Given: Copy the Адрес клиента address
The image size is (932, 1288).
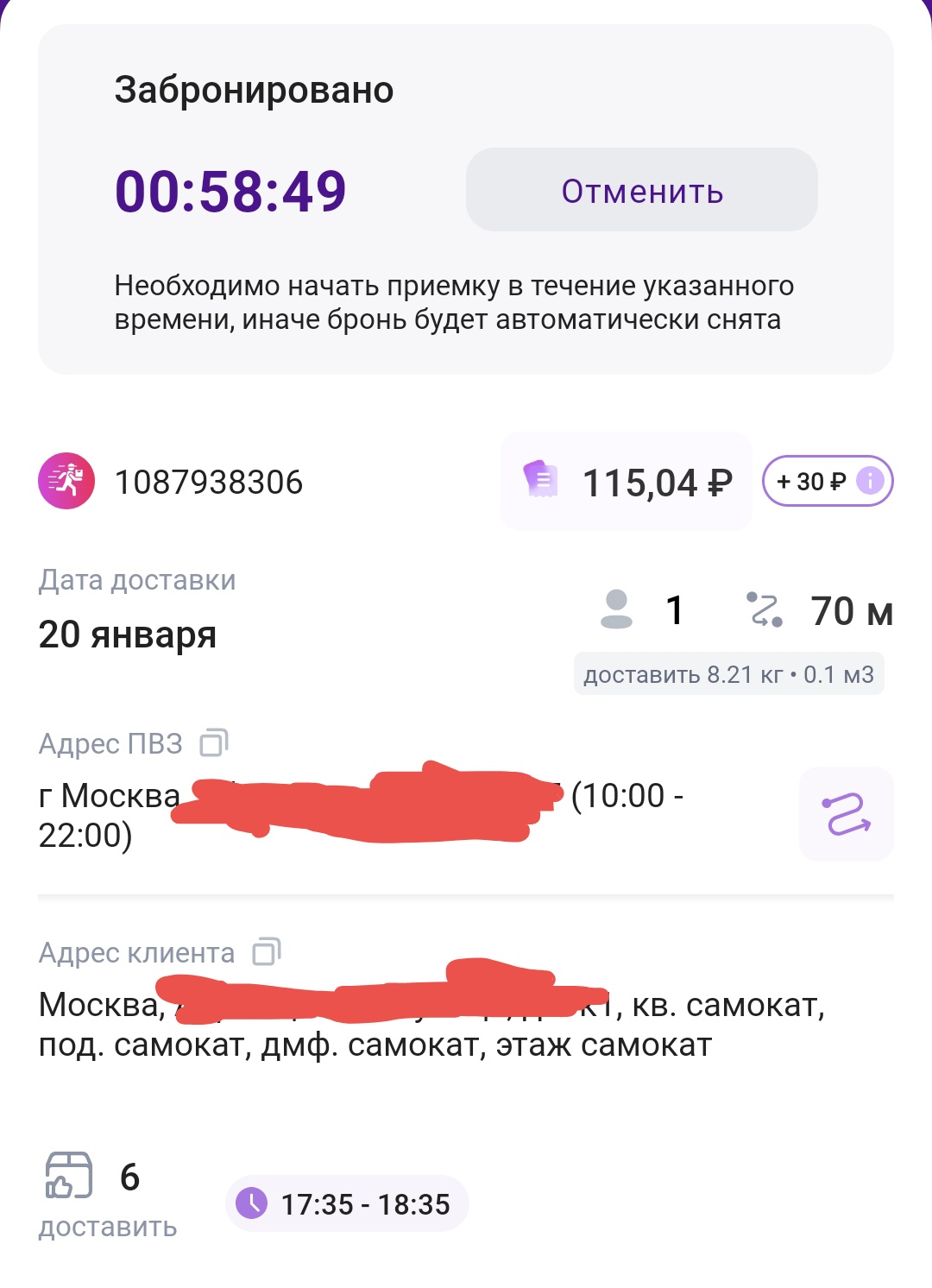Looking at the screenshot, I should point(266,951).
